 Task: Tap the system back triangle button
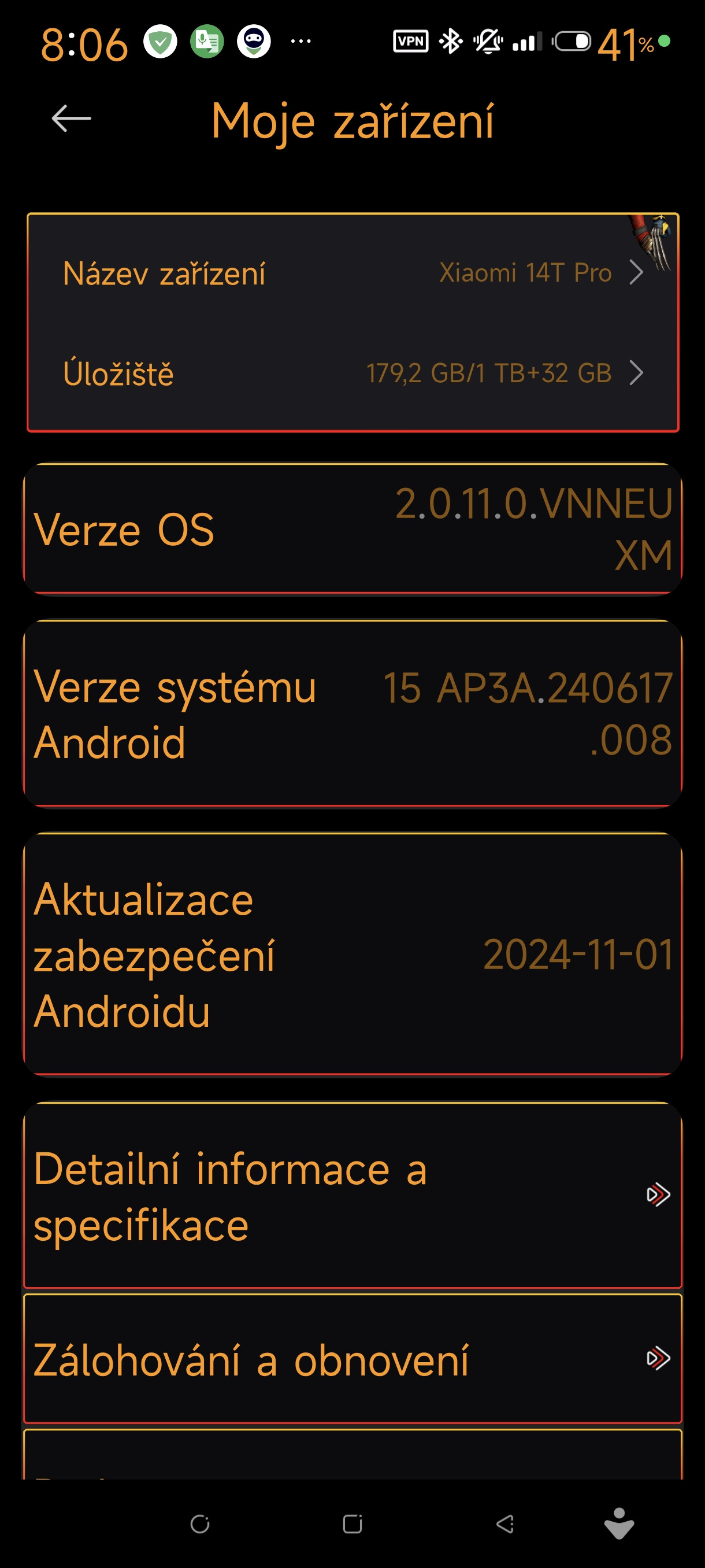pos(506,1523)
